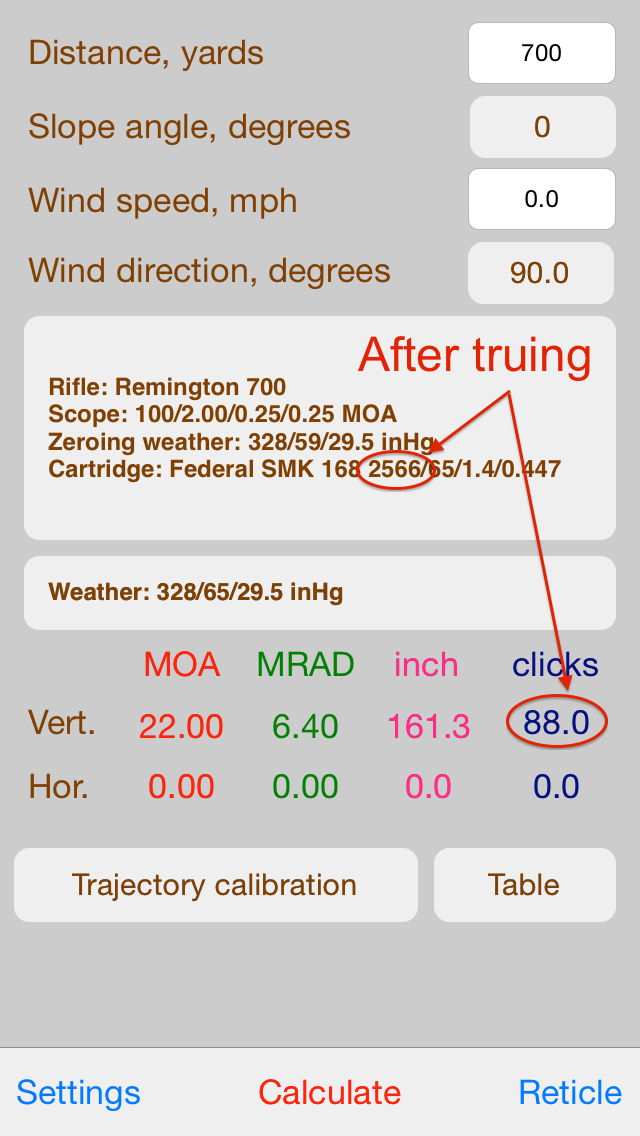The image size is (640, 1136).
Task: Change the Wind direction value
Action: pos(541,273)
